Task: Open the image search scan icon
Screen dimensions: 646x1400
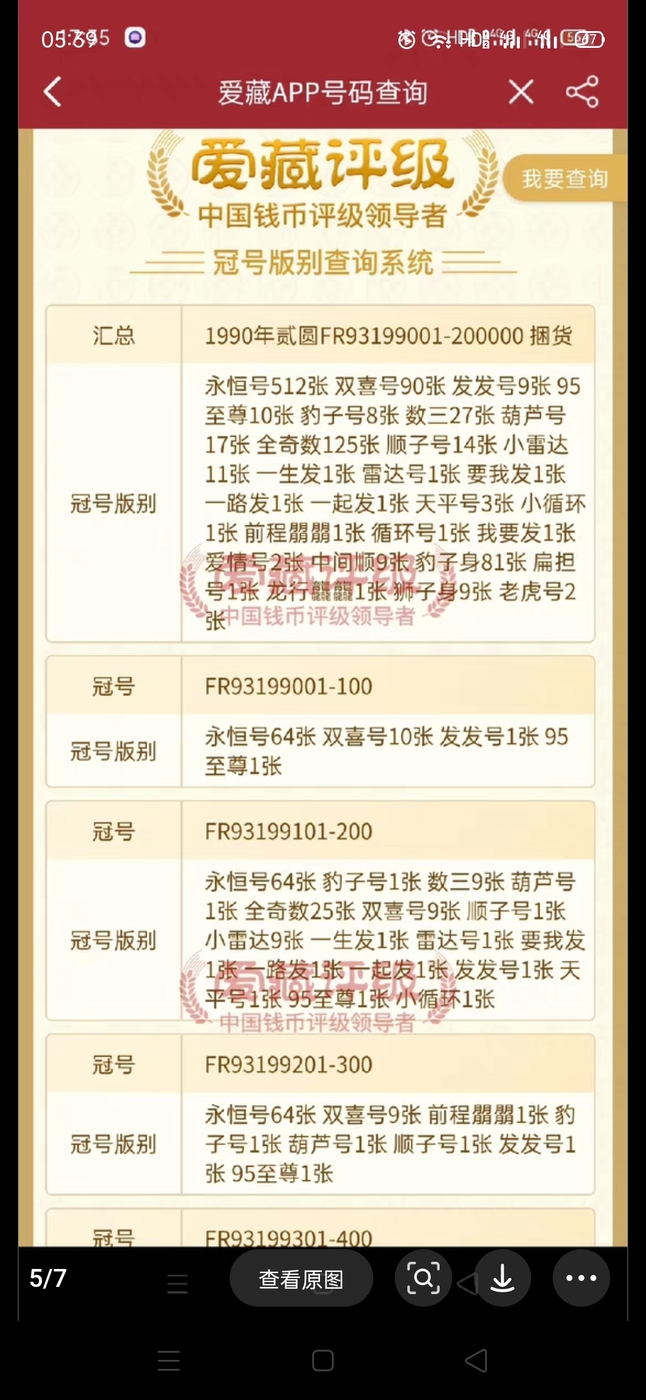Action: pyautogui.click(x=423, y=1278)
